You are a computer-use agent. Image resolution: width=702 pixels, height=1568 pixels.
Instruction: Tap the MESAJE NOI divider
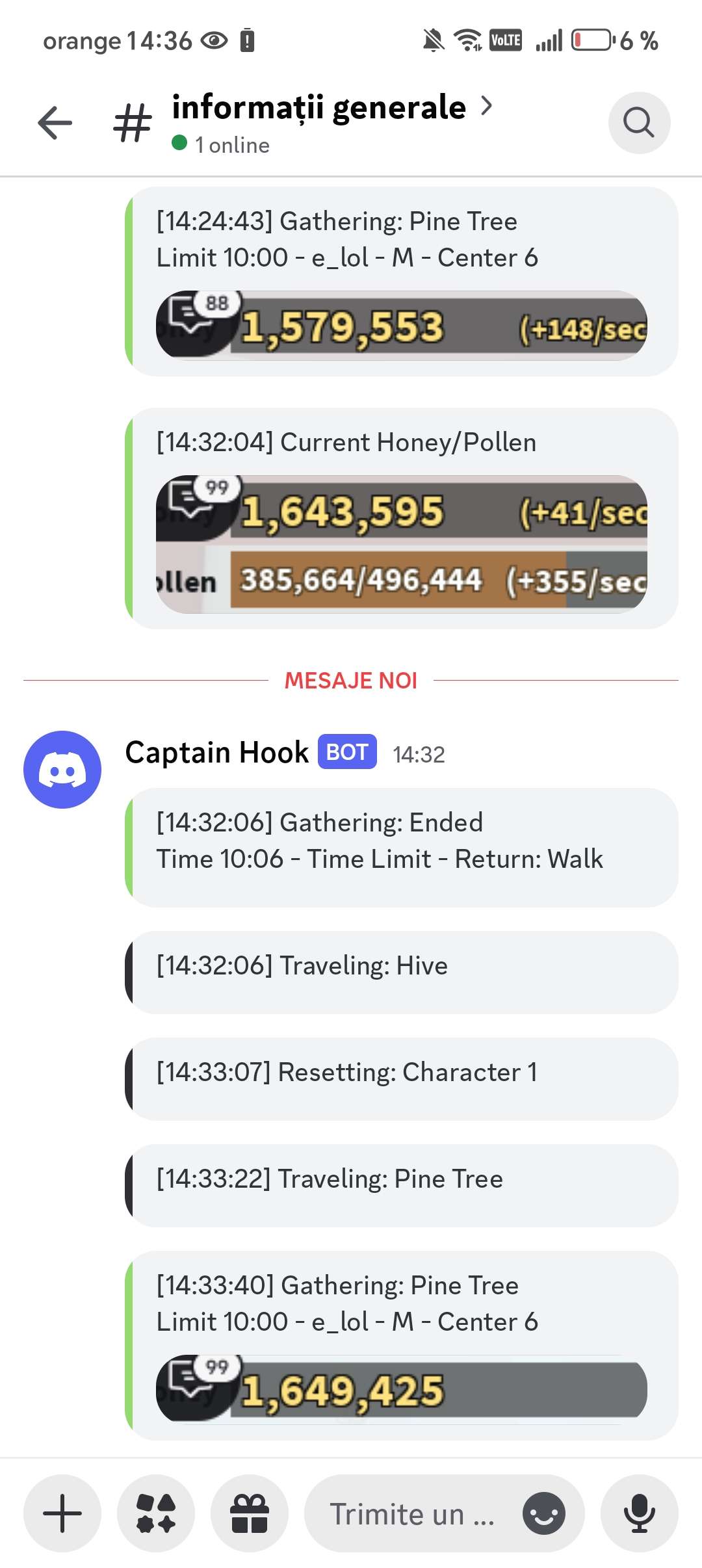tap(351, 680)
